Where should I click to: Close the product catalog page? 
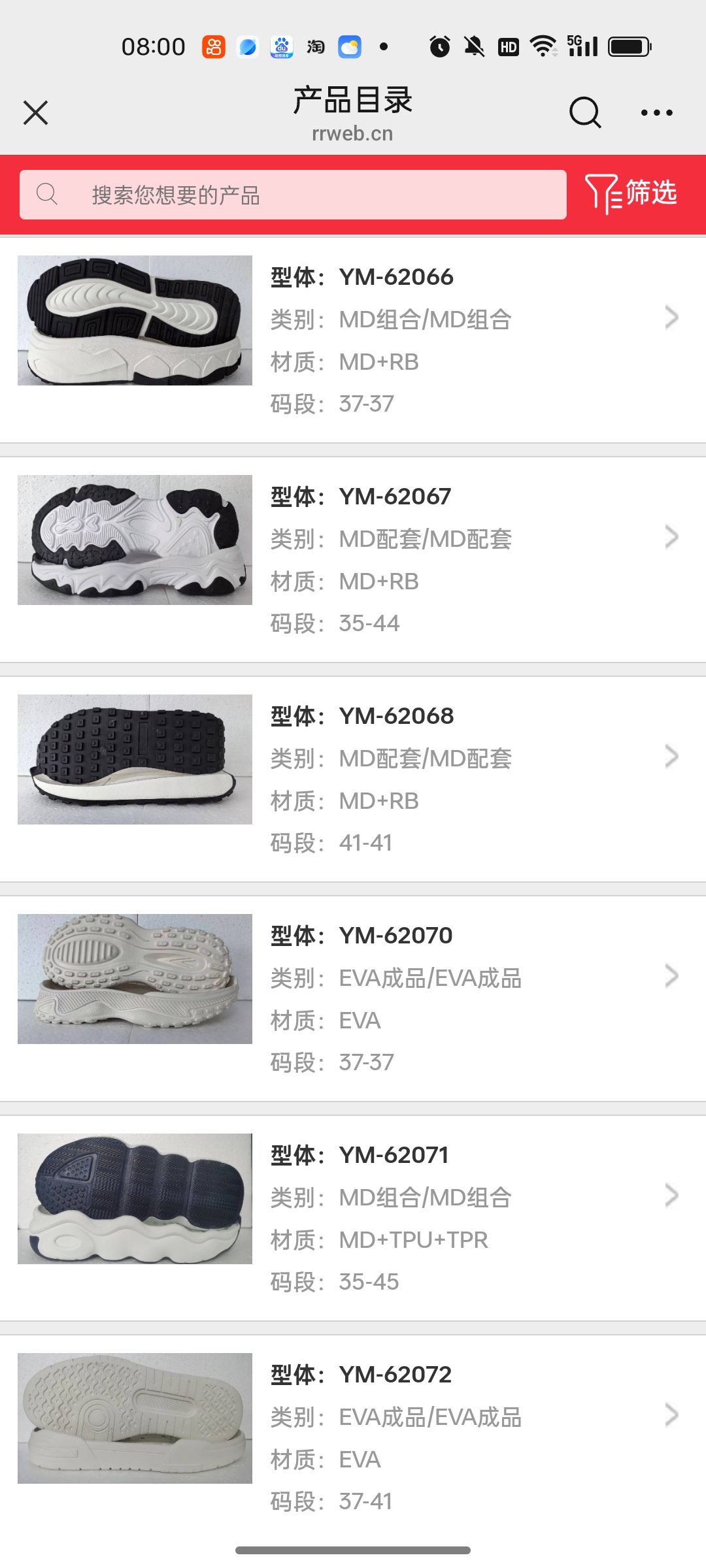tap(35, 112)
